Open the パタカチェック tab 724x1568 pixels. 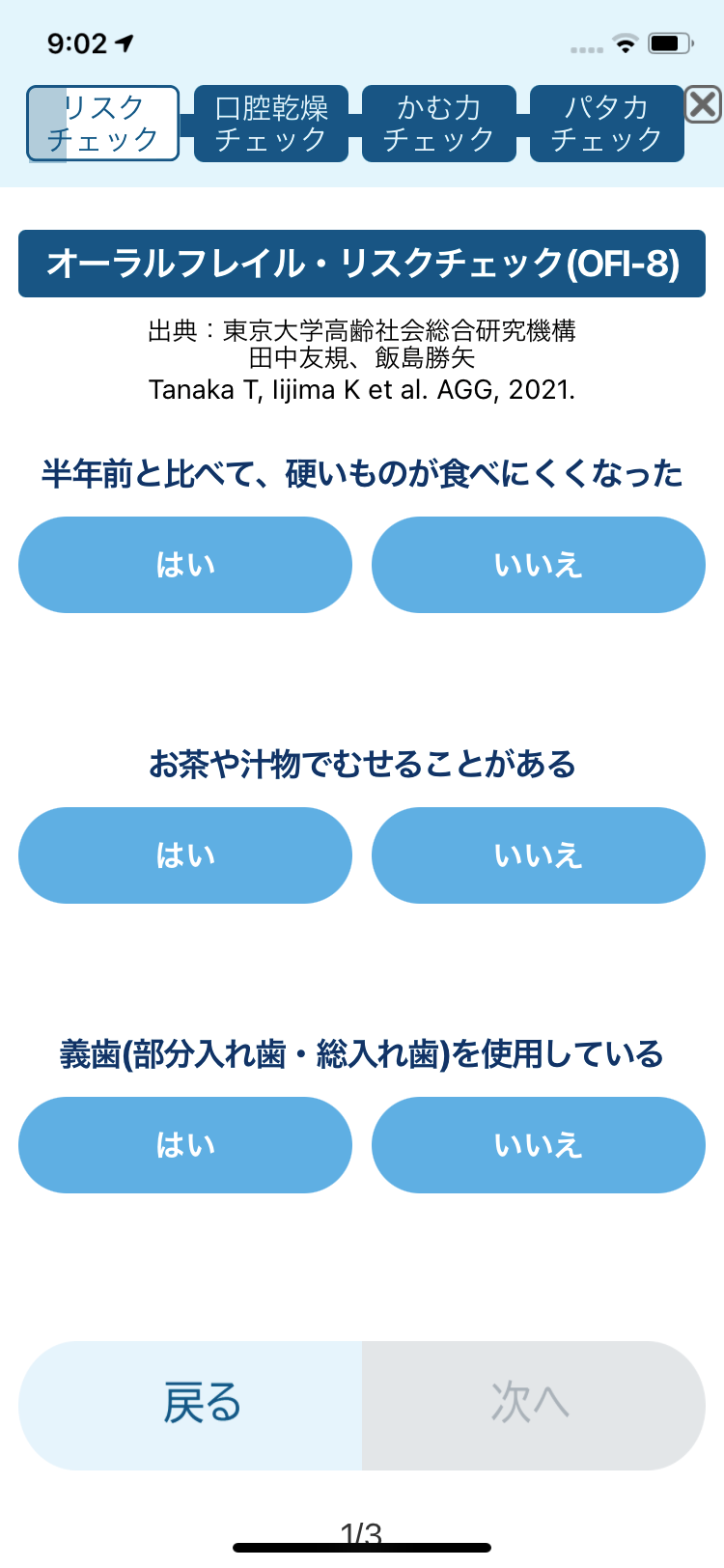606,124
